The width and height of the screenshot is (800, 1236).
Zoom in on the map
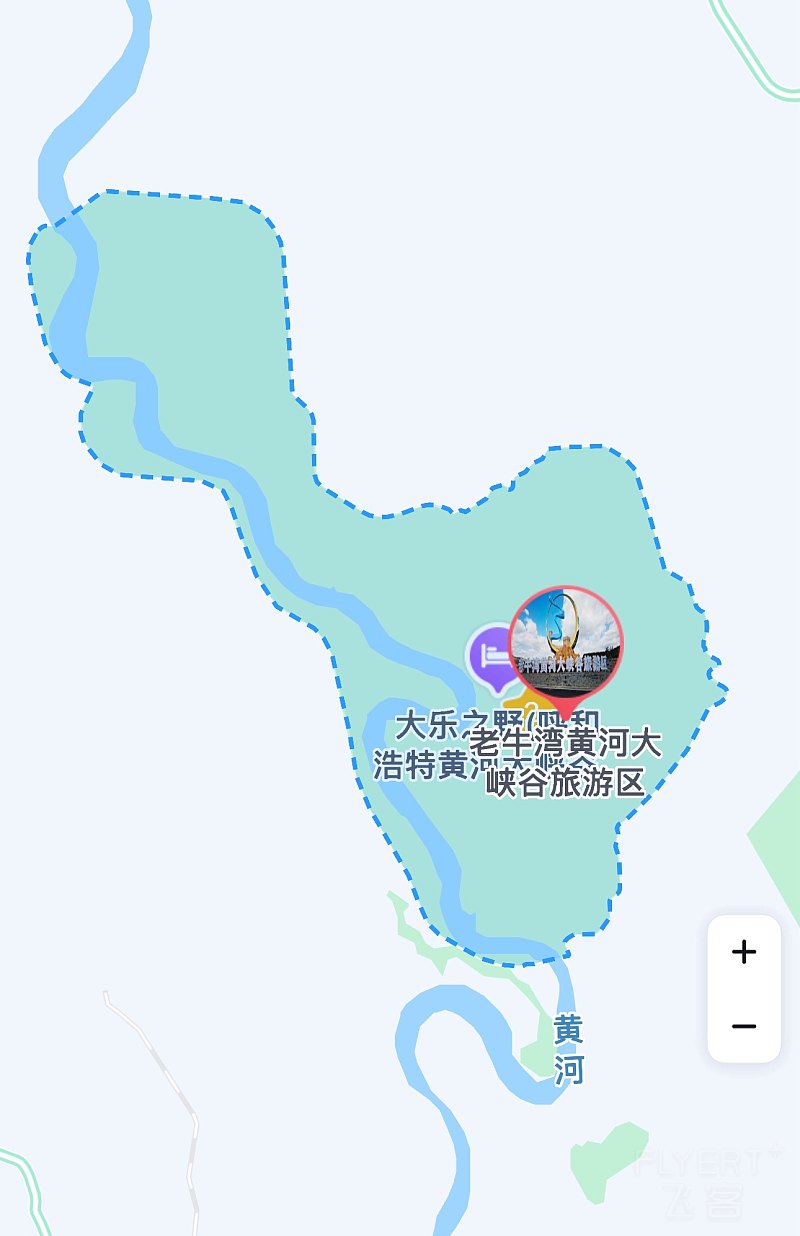click(x=744, y=952)
